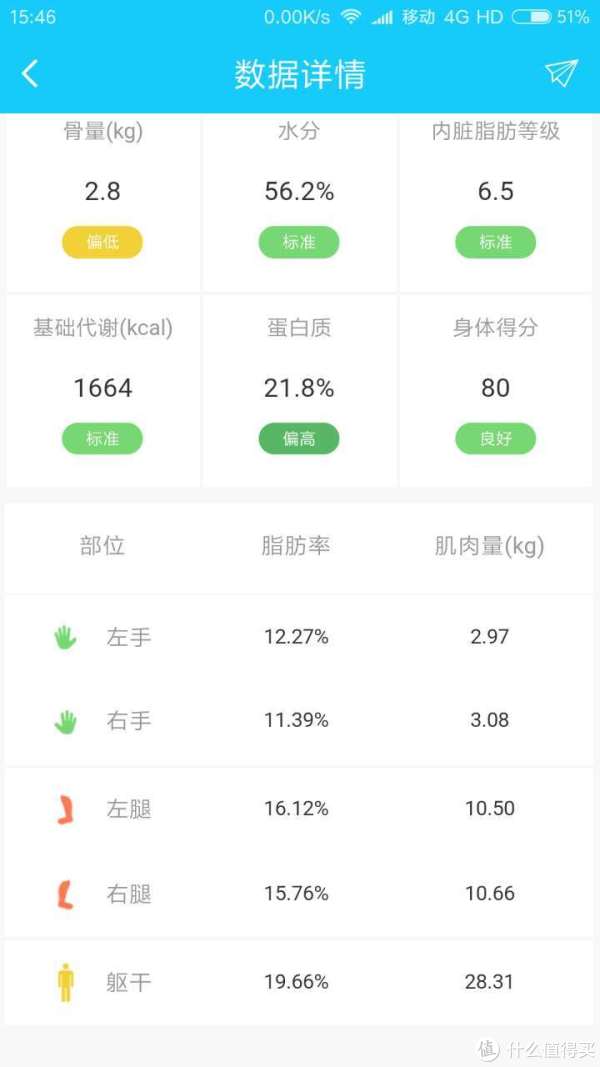Open the 内脏脂肪等级 metric card
This screenshot has height=1067, width=600.
495,203
